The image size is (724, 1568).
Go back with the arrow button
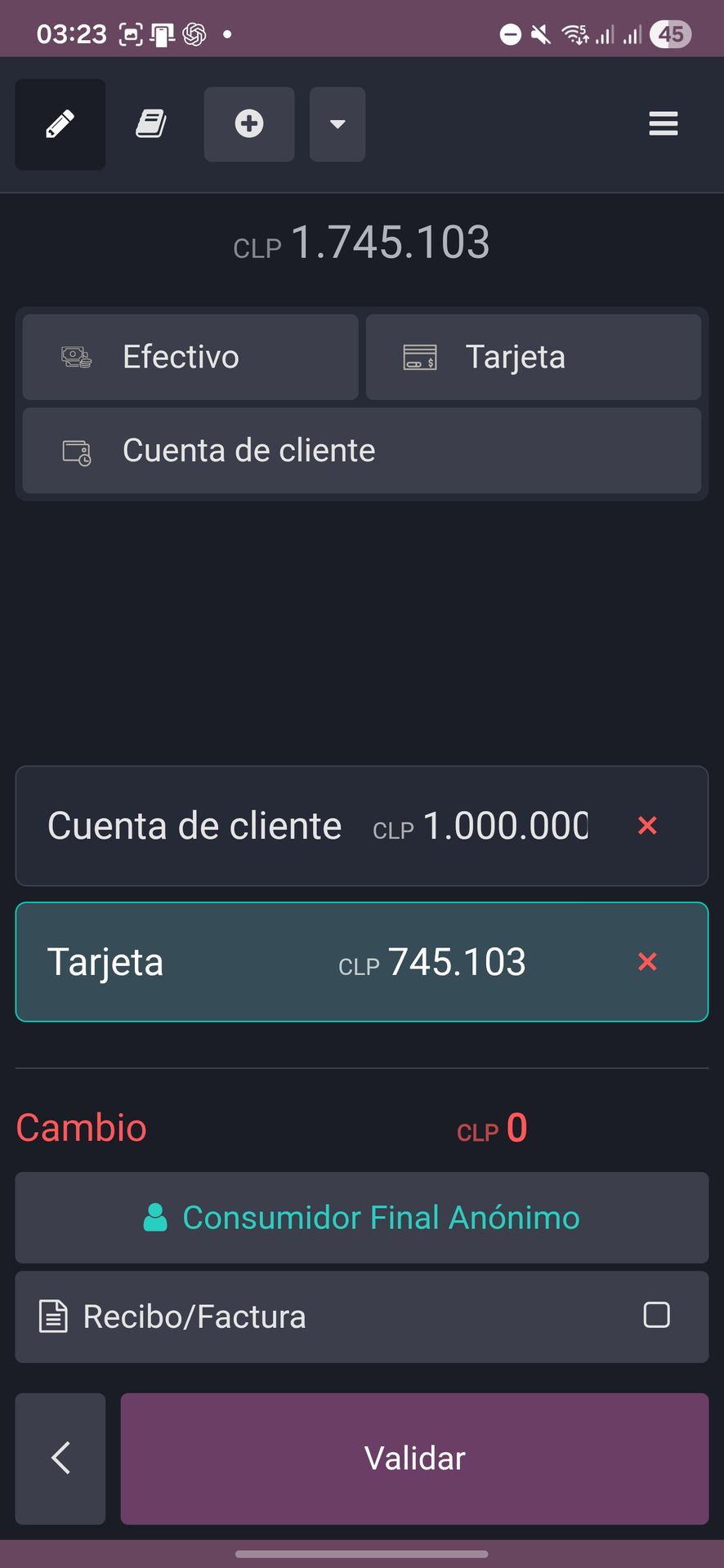(x=60, y=1459)
